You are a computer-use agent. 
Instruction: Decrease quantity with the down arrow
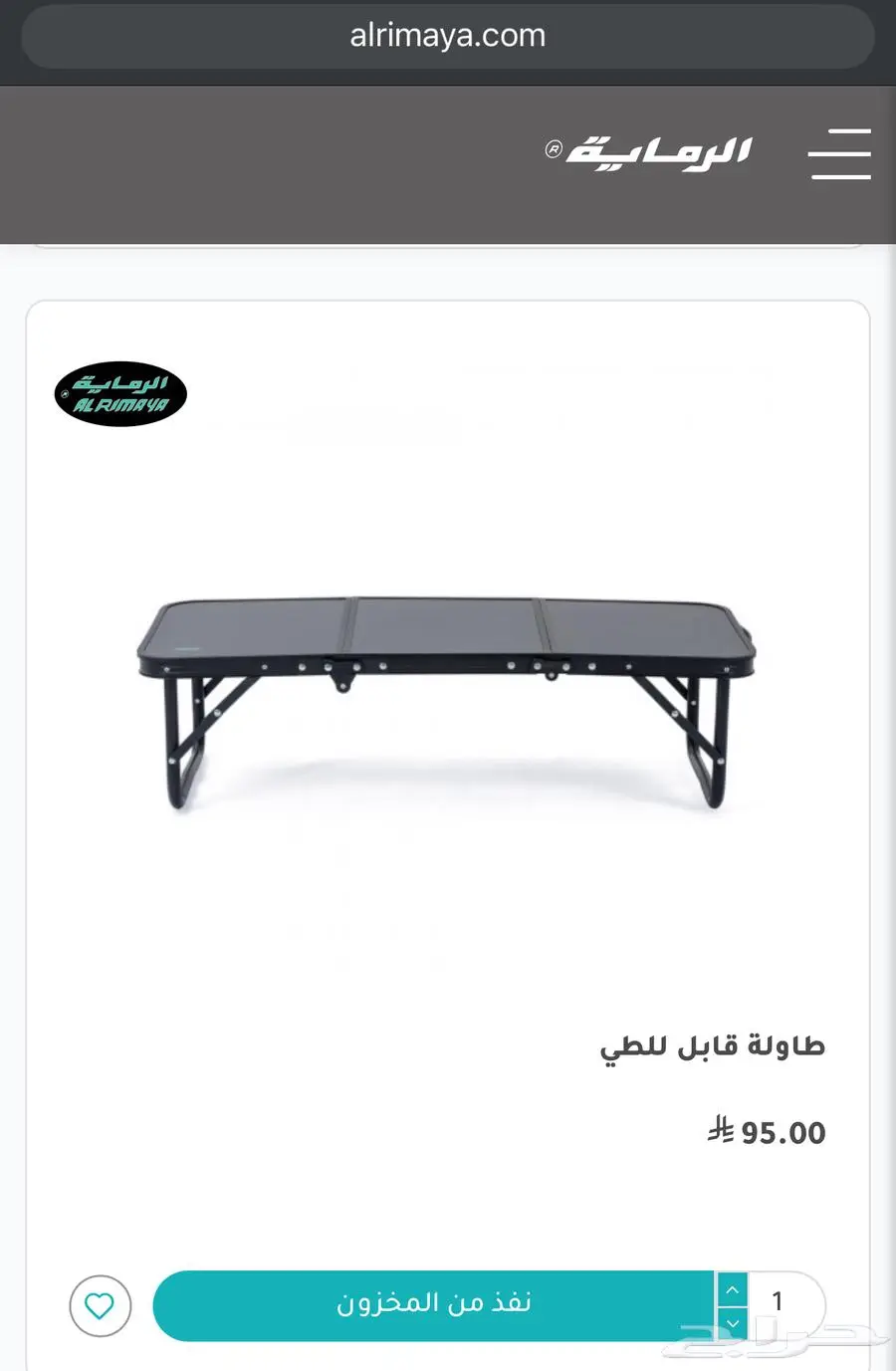(732, 1323)
